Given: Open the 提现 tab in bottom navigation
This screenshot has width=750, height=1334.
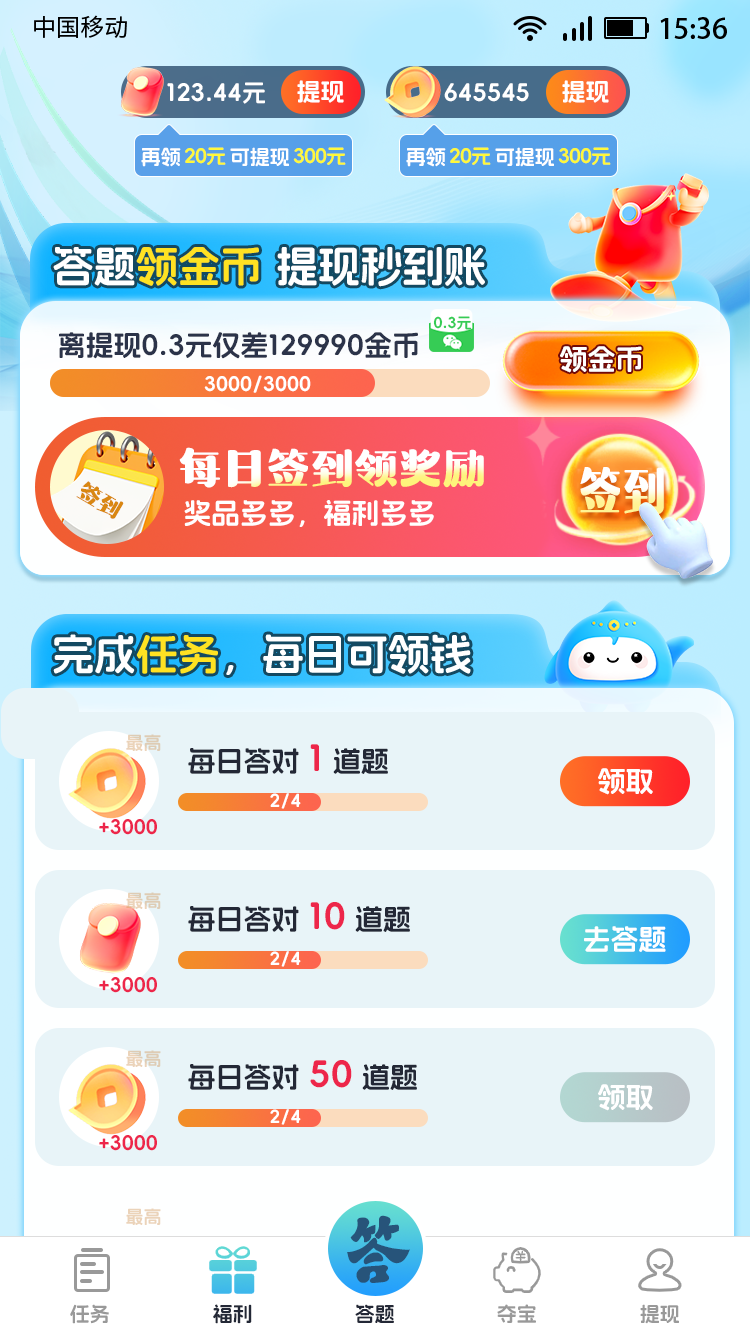Looking at the screenshot, I should tap(659, 1285).
